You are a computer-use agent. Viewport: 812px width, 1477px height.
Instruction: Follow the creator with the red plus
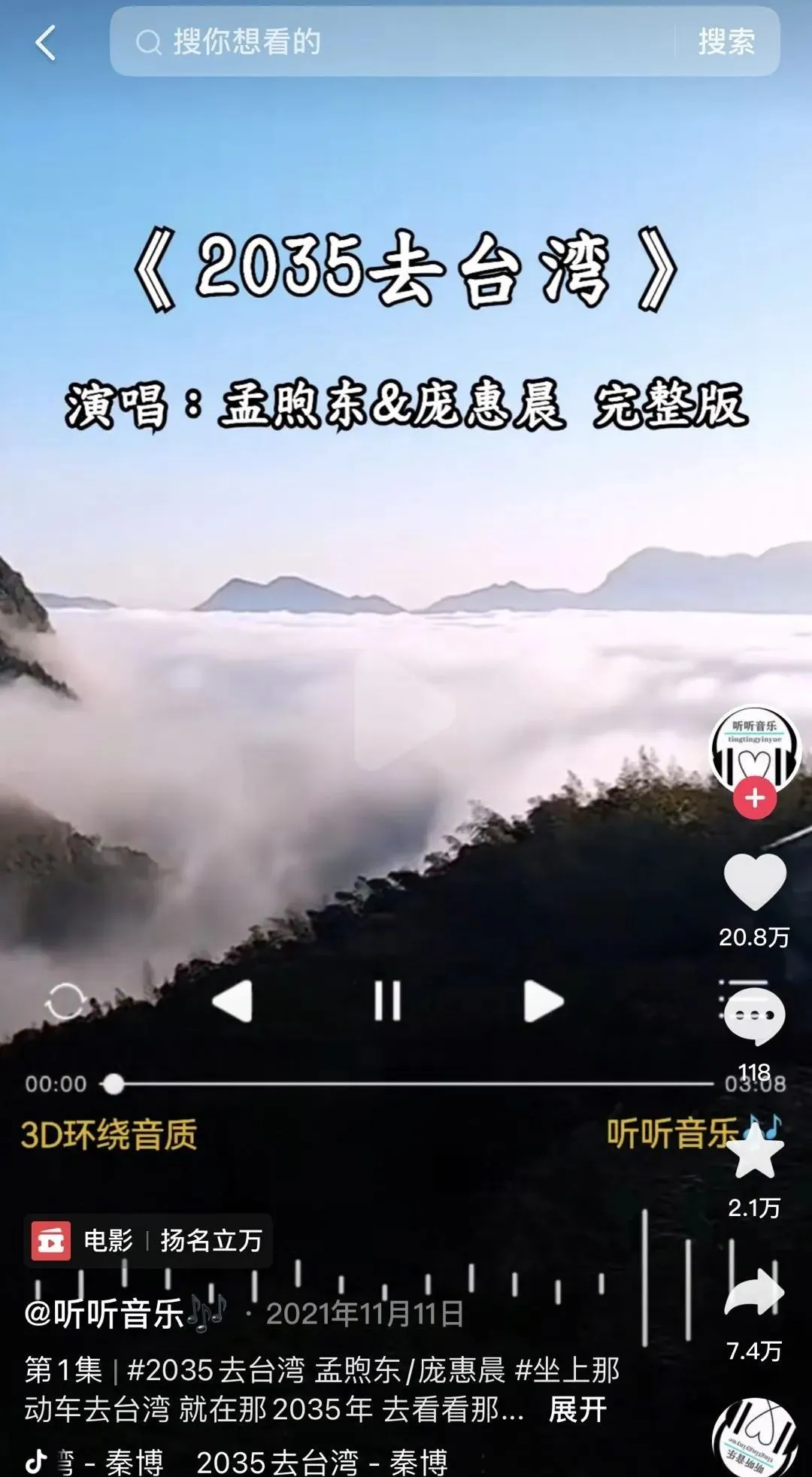755,798
